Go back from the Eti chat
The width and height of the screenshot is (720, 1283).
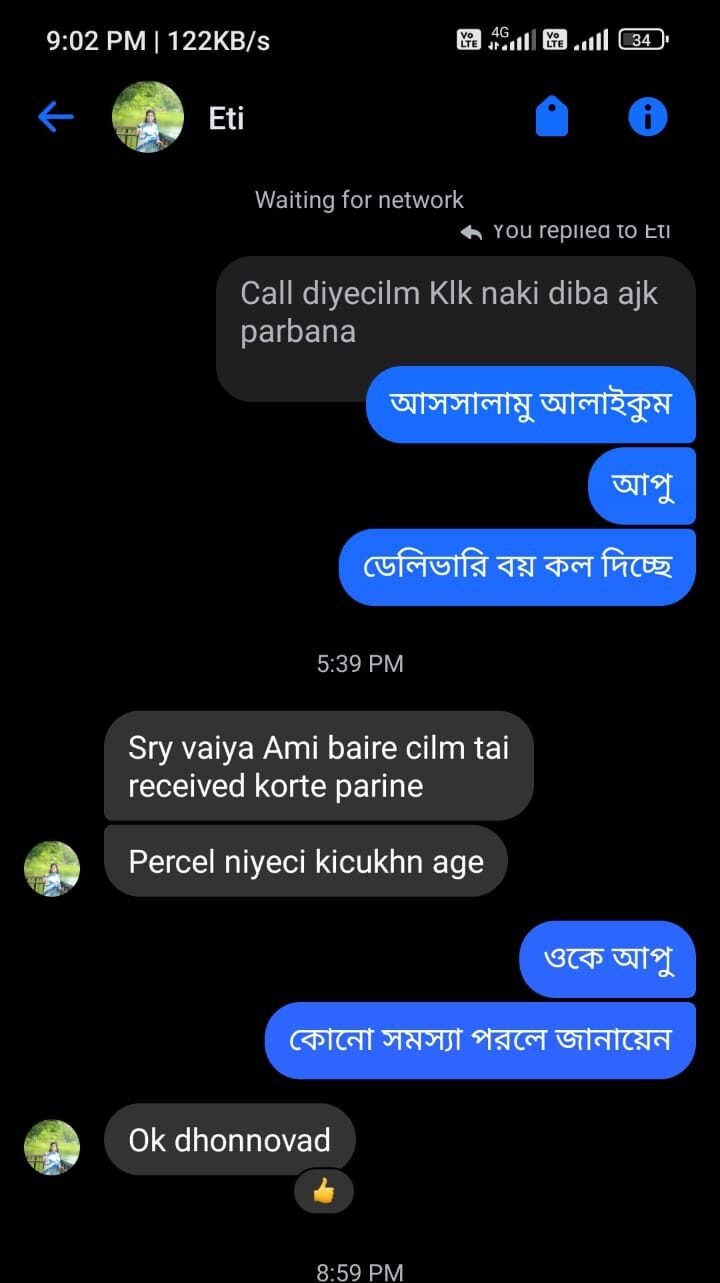point(56,118)
